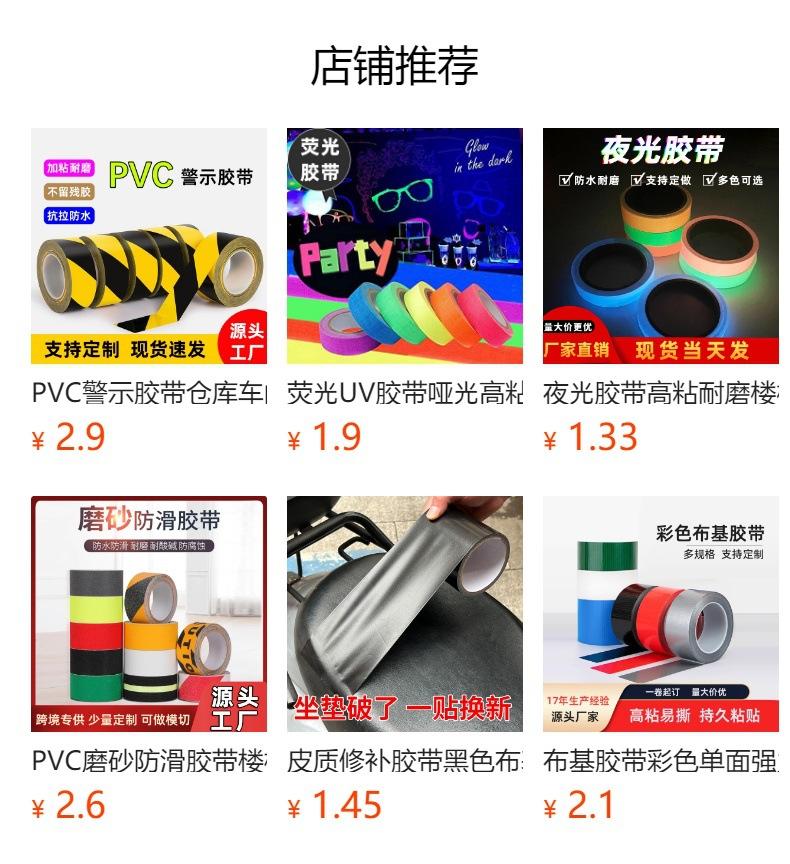The height and width of the screenshot is (864, 790).
Task: View the 荧光UV胶带 product
Action: 404,246
